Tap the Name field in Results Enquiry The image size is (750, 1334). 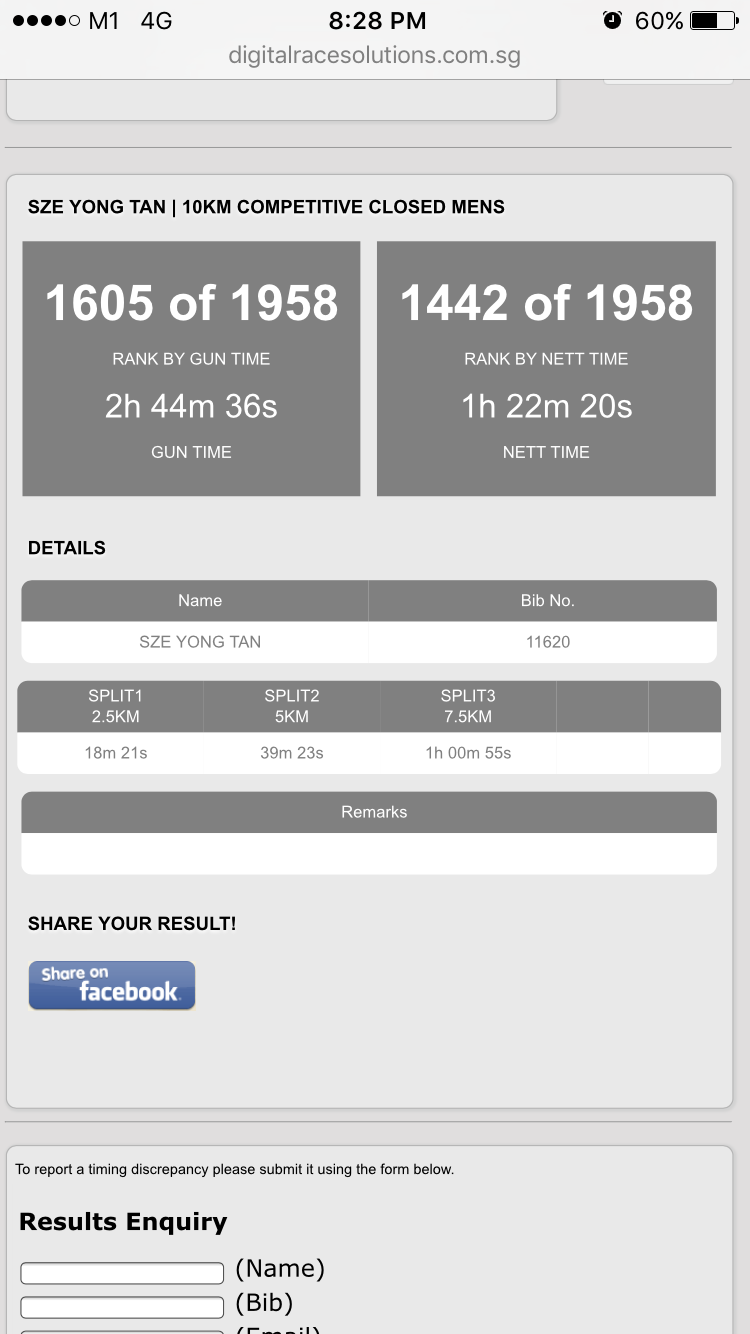(x=122, y=1273)
